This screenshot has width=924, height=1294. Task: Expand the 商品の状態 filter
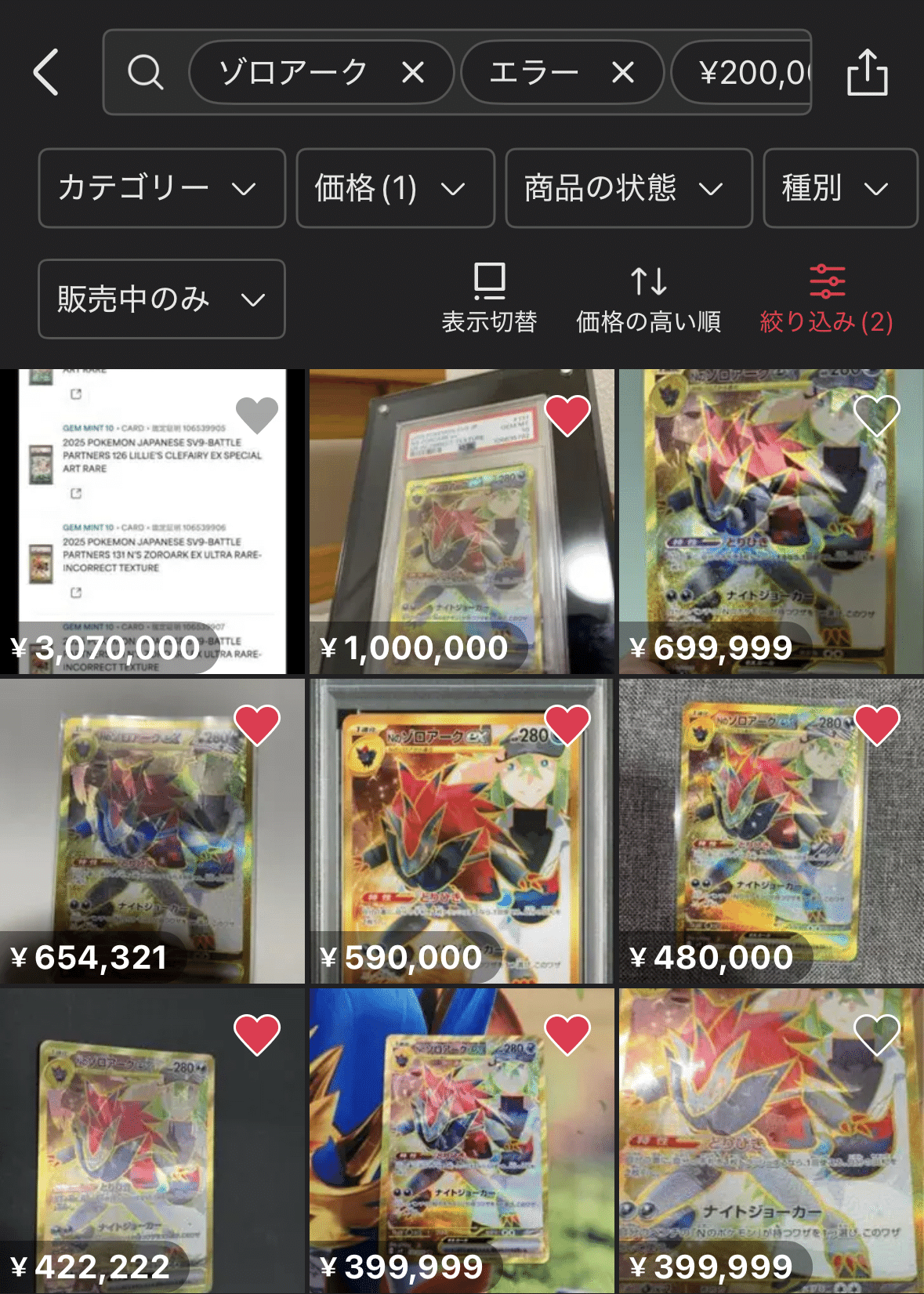pyautogui.click(x=629, y=188)
